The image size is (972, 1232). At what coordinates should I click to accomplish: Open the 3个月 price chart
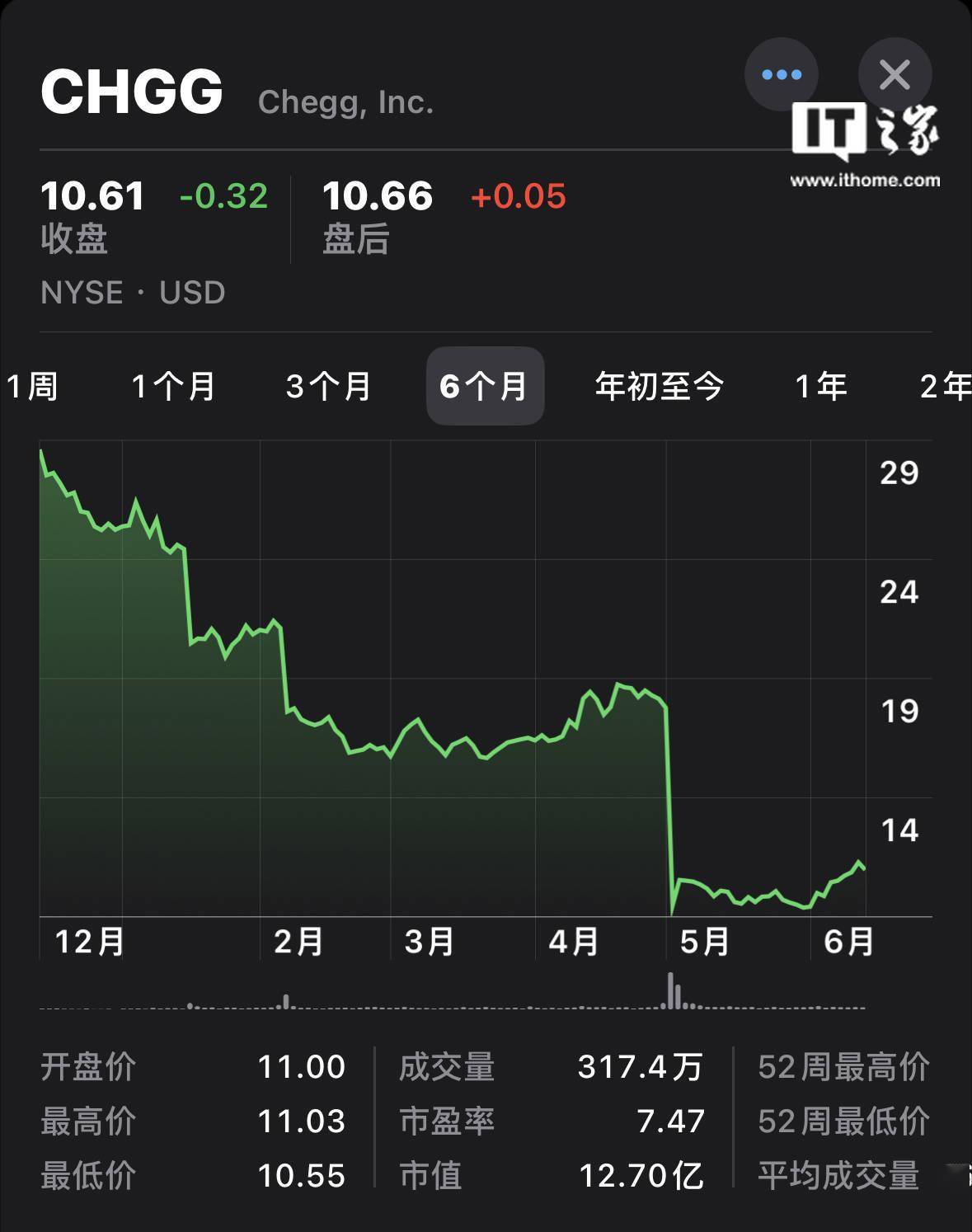328,386
